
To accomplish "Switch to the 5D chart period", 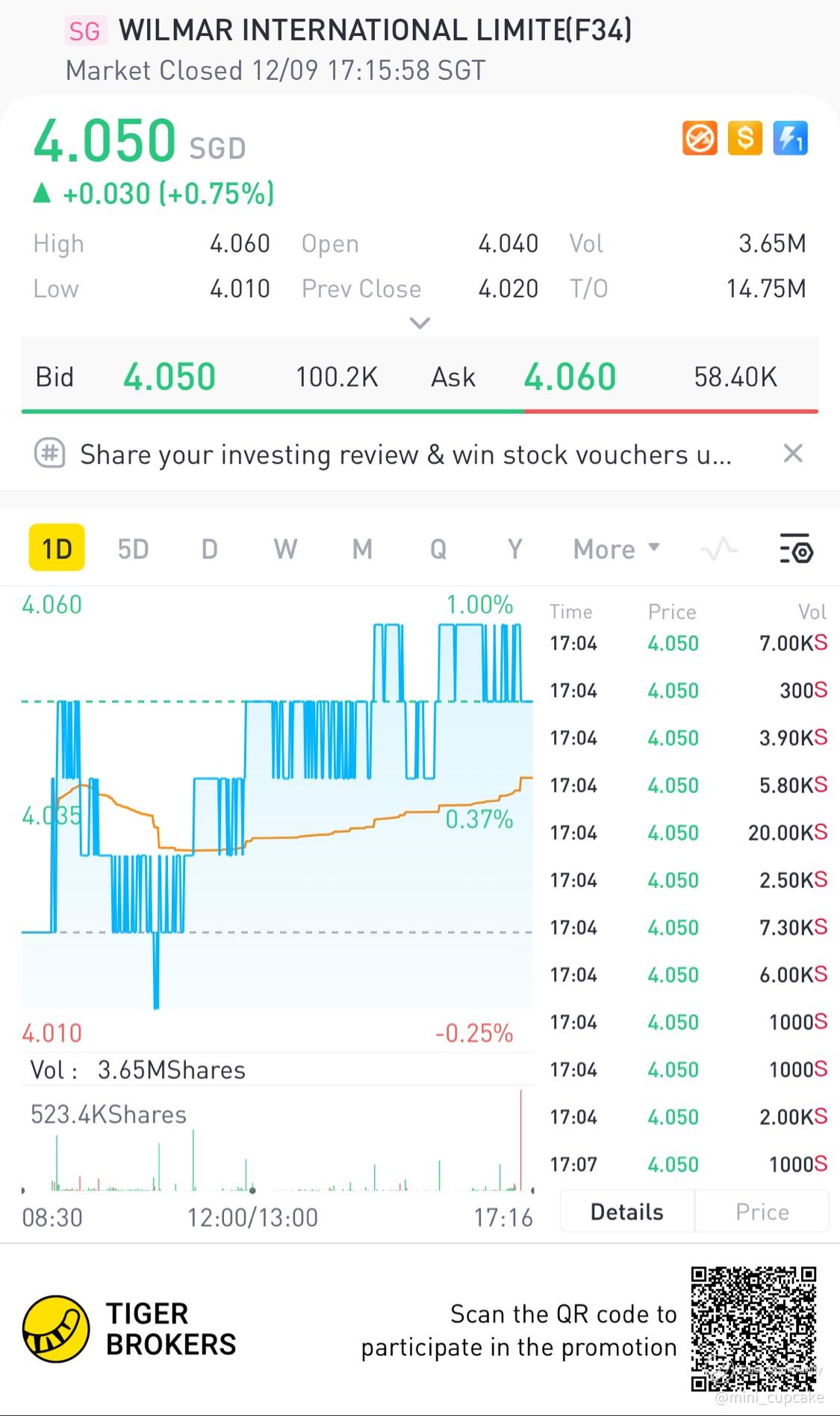I will point(133,549).
